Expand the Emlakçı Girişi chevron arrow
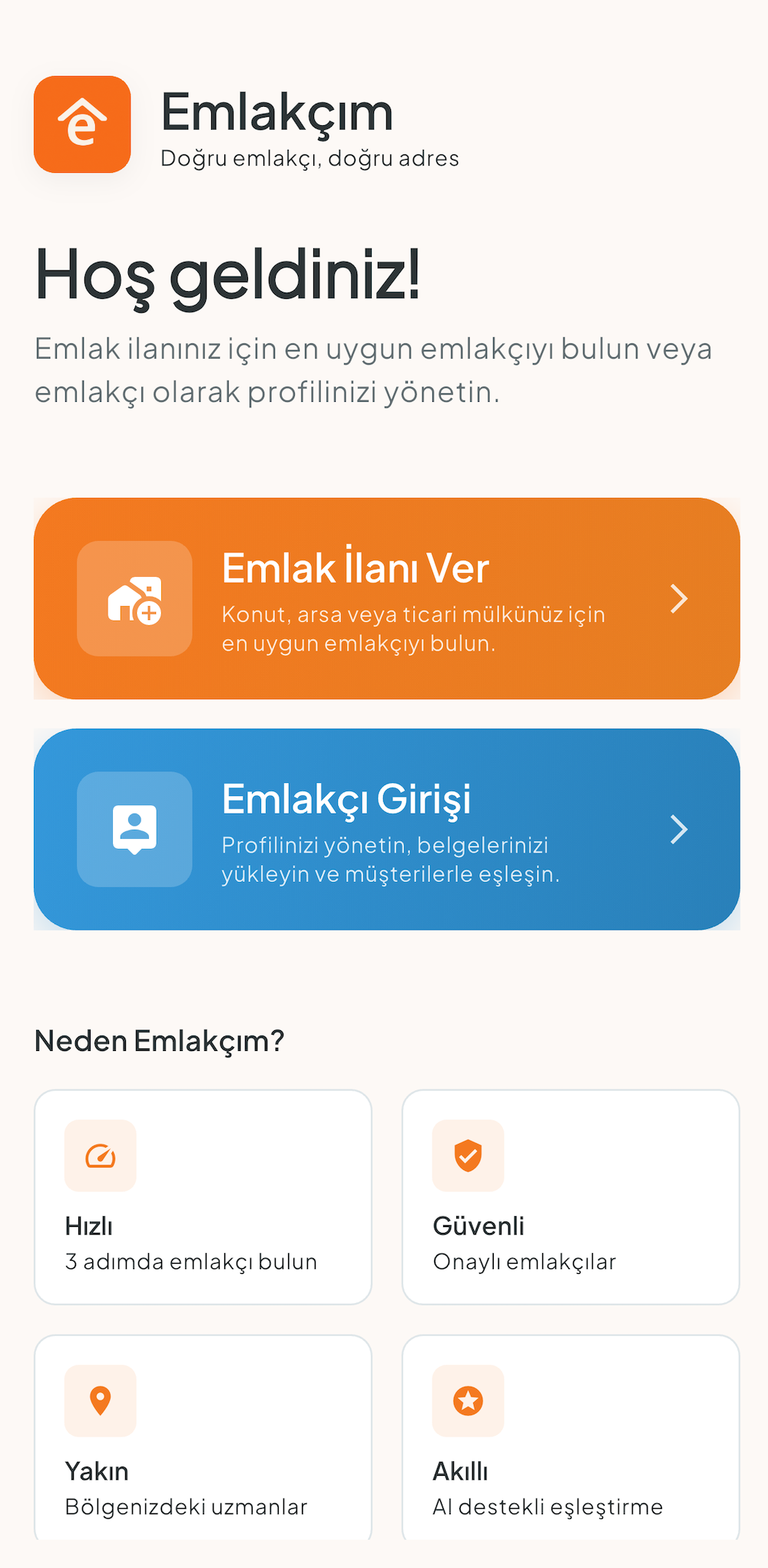768x1568 pixels. pos(679,830)
